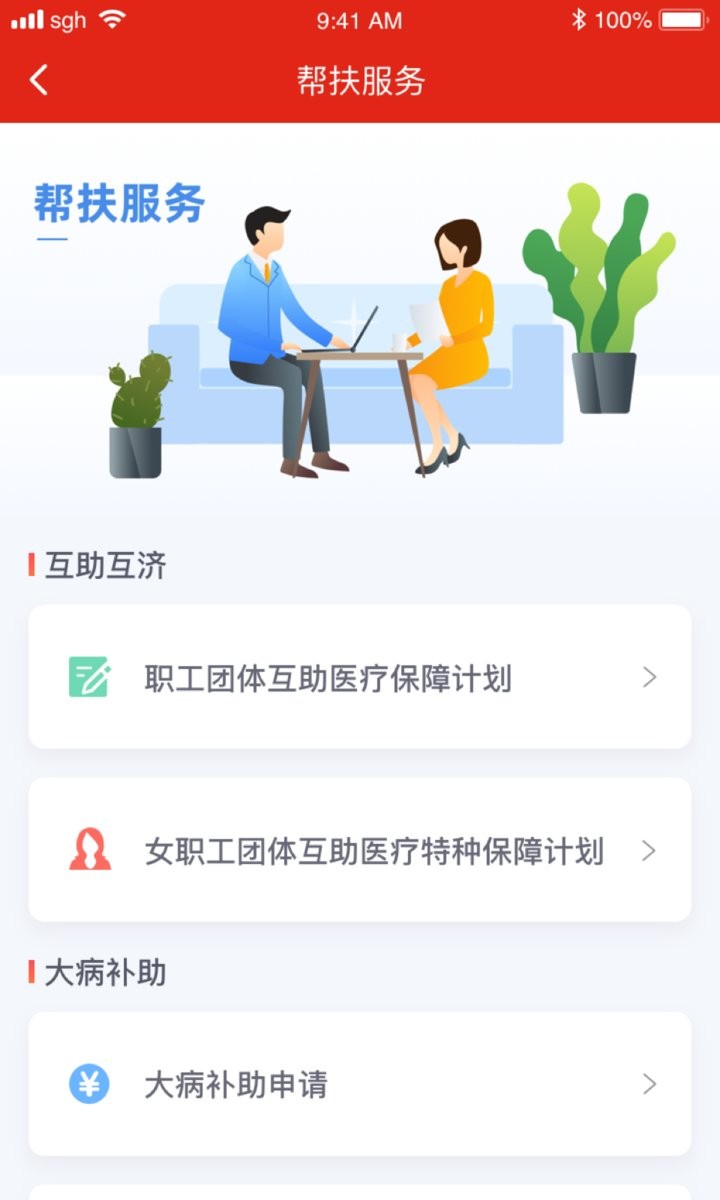Tap the back arrow in the red header
The width and height of the screenshot is (720, 1200).
[38, 80]
